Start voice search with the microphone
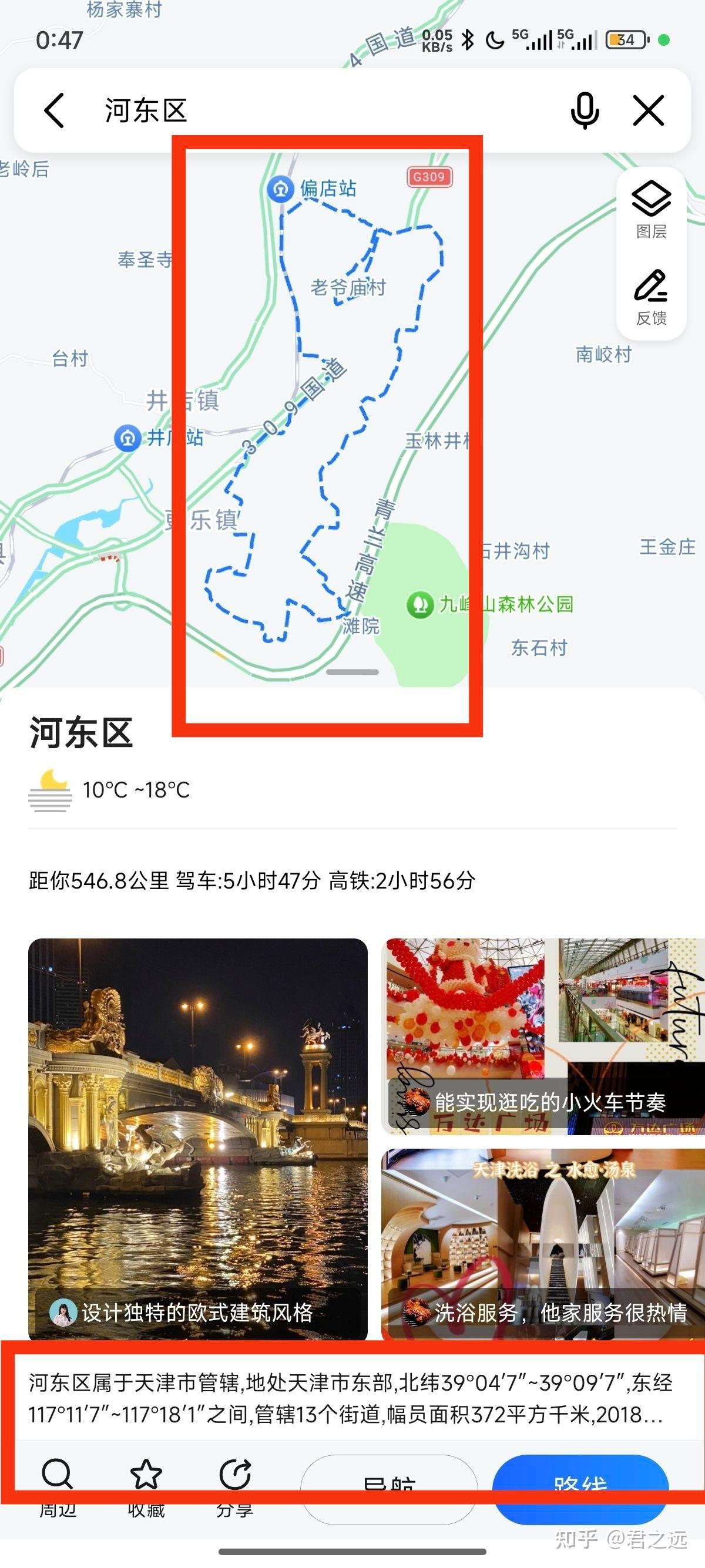This screenshot has width=705, height=1568. pyautogui.click(x=585, y=110)
